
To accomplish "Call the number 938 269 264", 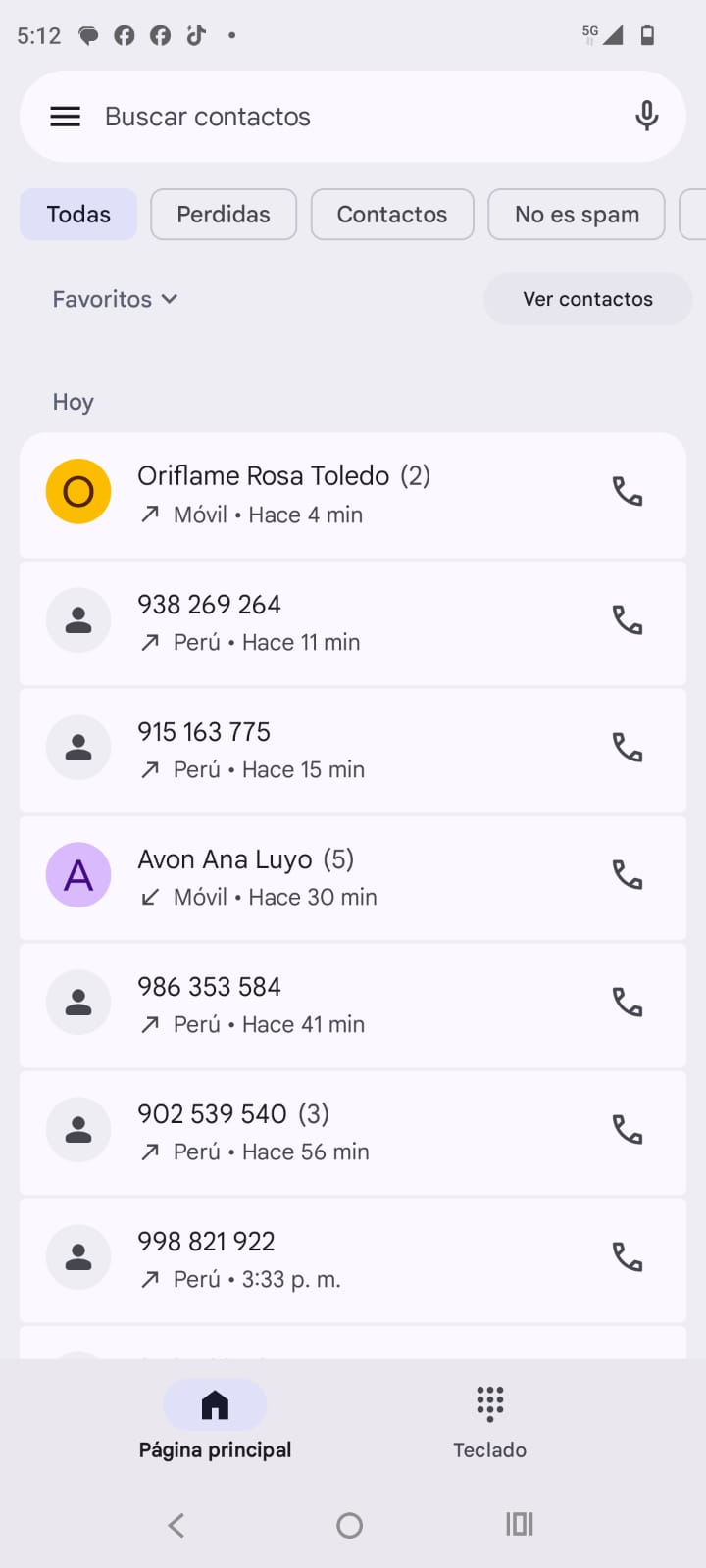I will pos(628,620).
